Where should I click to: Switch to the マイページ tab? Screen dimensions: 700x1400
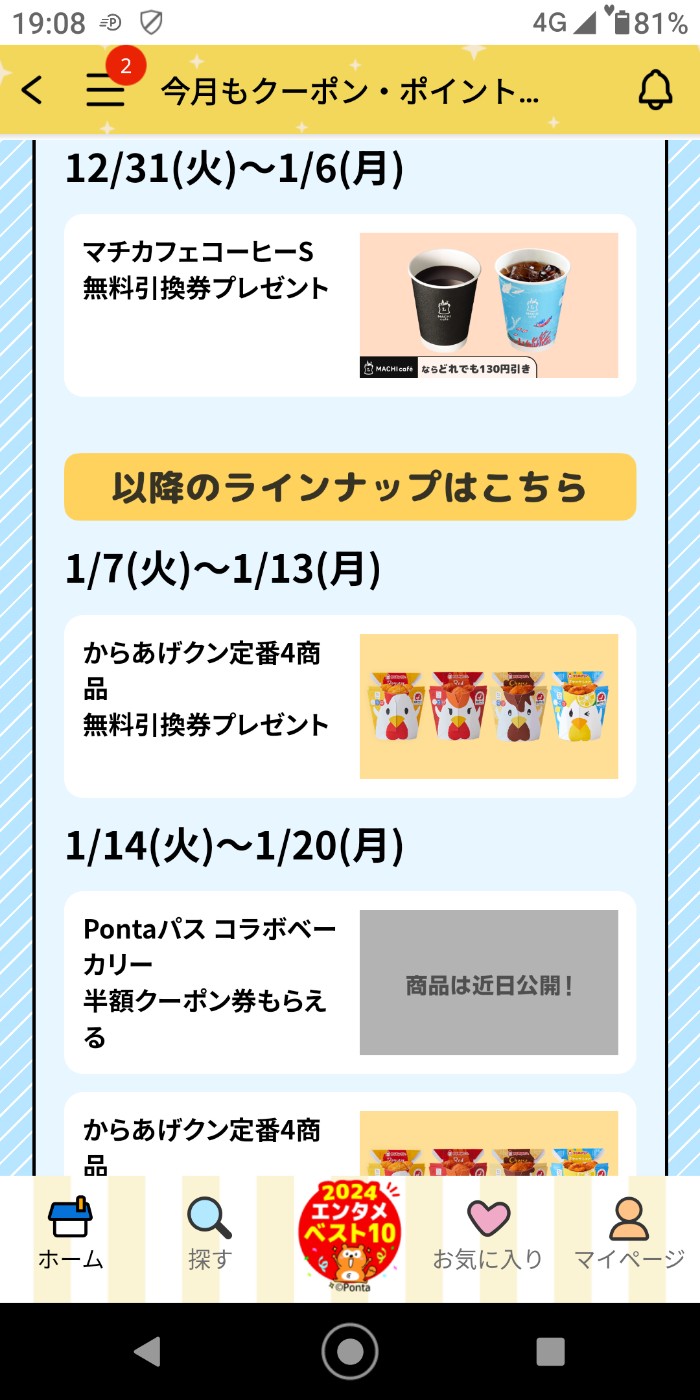(629, 1233)
